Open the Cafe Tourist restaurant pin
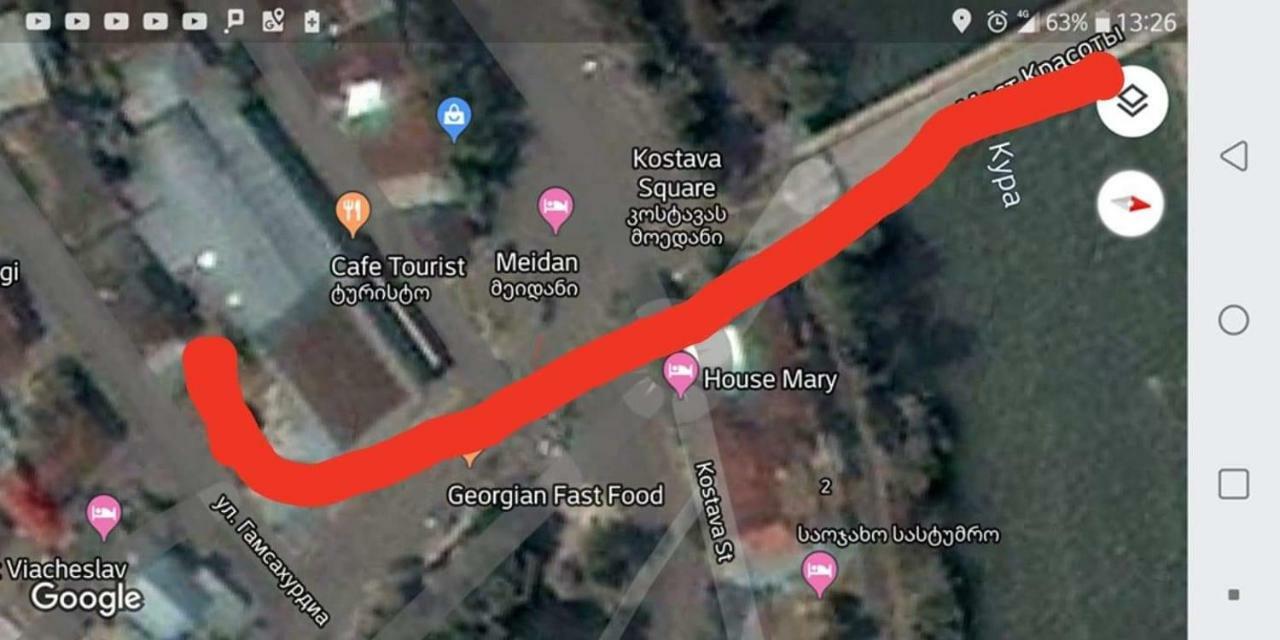The height and width of the screenshot is (640, 1280). coord(352,212)
